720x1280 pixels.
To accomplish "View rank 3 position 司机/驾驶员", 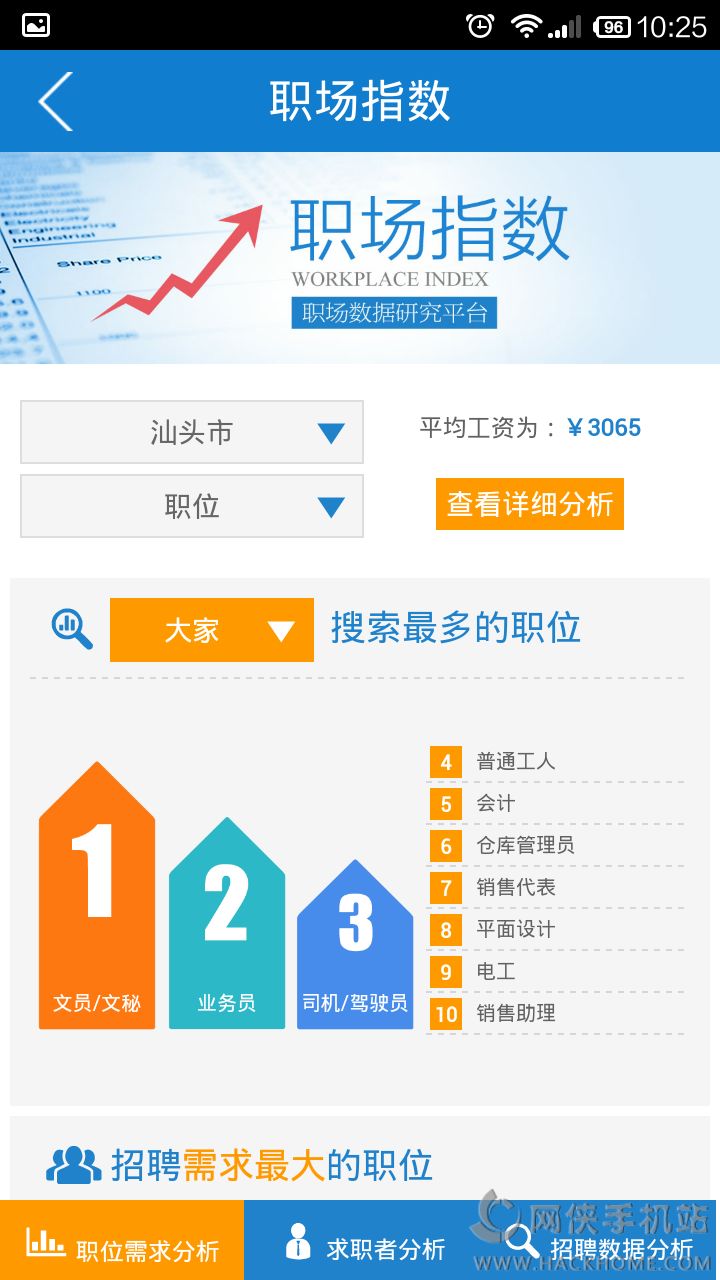I will click(355, 945).
